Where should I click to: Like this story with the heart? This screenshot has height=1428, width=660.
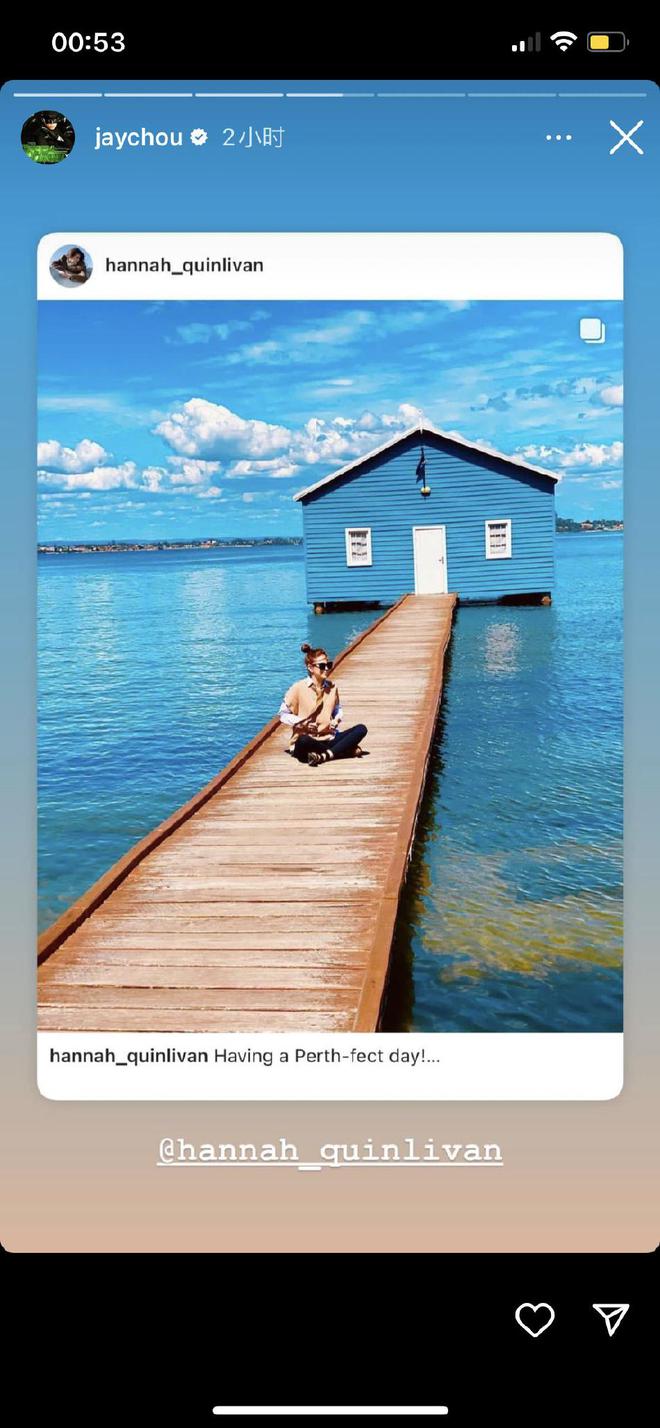point(535,1320)
